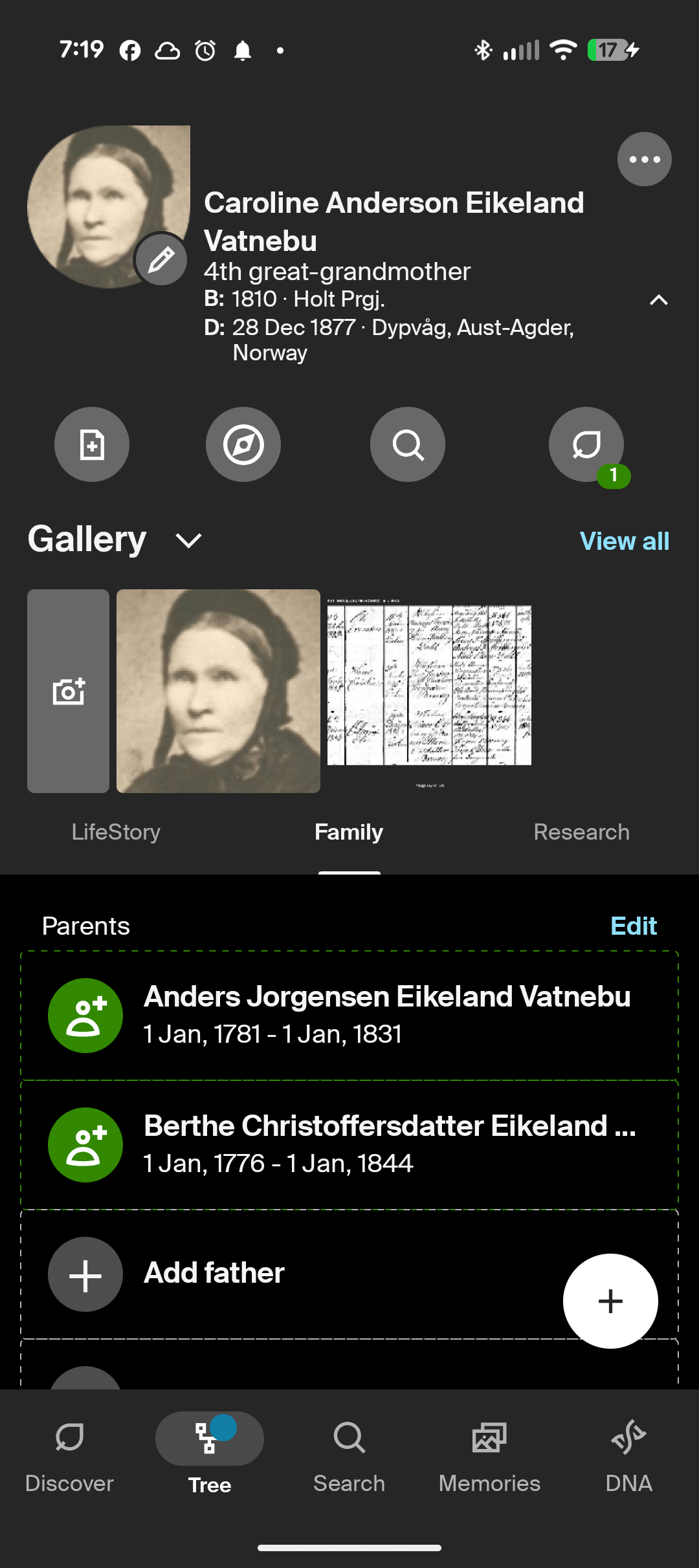Tap the white floating plus button
699x1568 pixels.
click(610, 1301)
